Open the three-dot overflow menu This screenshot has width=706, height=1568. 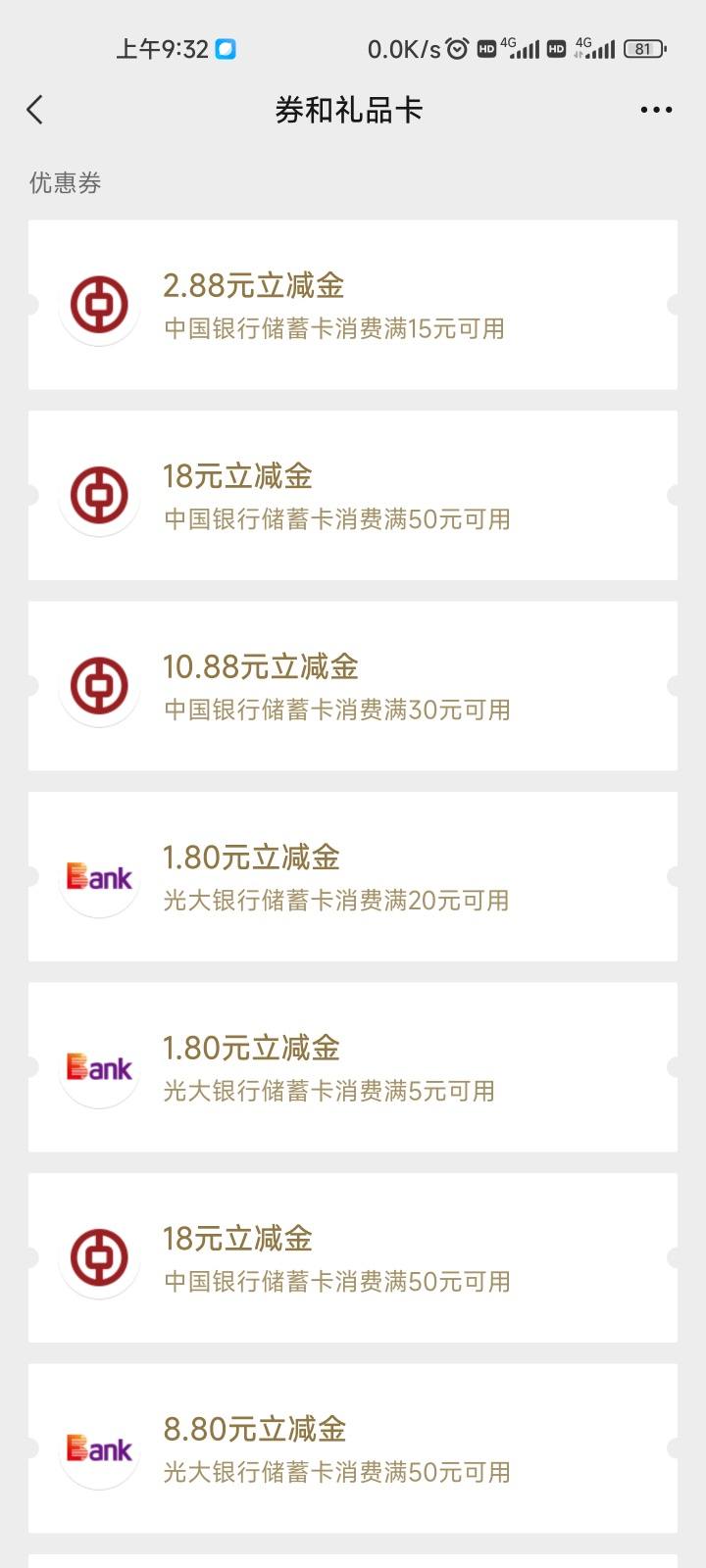656,110
